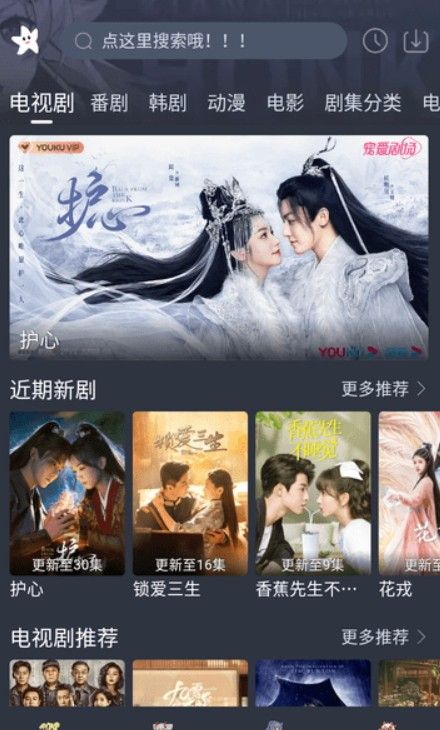Screen dimensions: 440x730
Task: Open 更多推荐 next to 近期新剧
Action: [384, 389]
